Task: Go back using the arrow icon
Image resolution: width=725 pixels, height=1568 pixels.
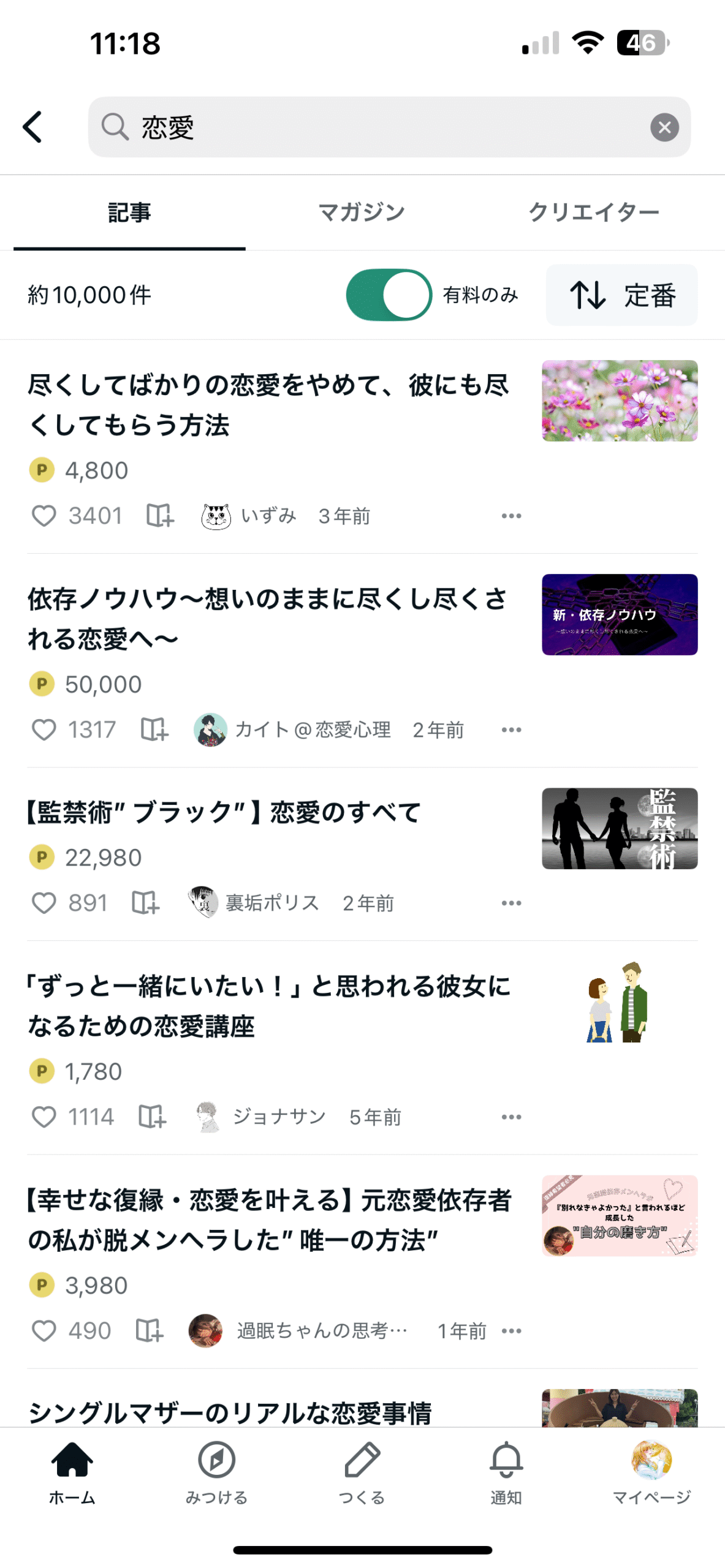Action: coord(32,127)
